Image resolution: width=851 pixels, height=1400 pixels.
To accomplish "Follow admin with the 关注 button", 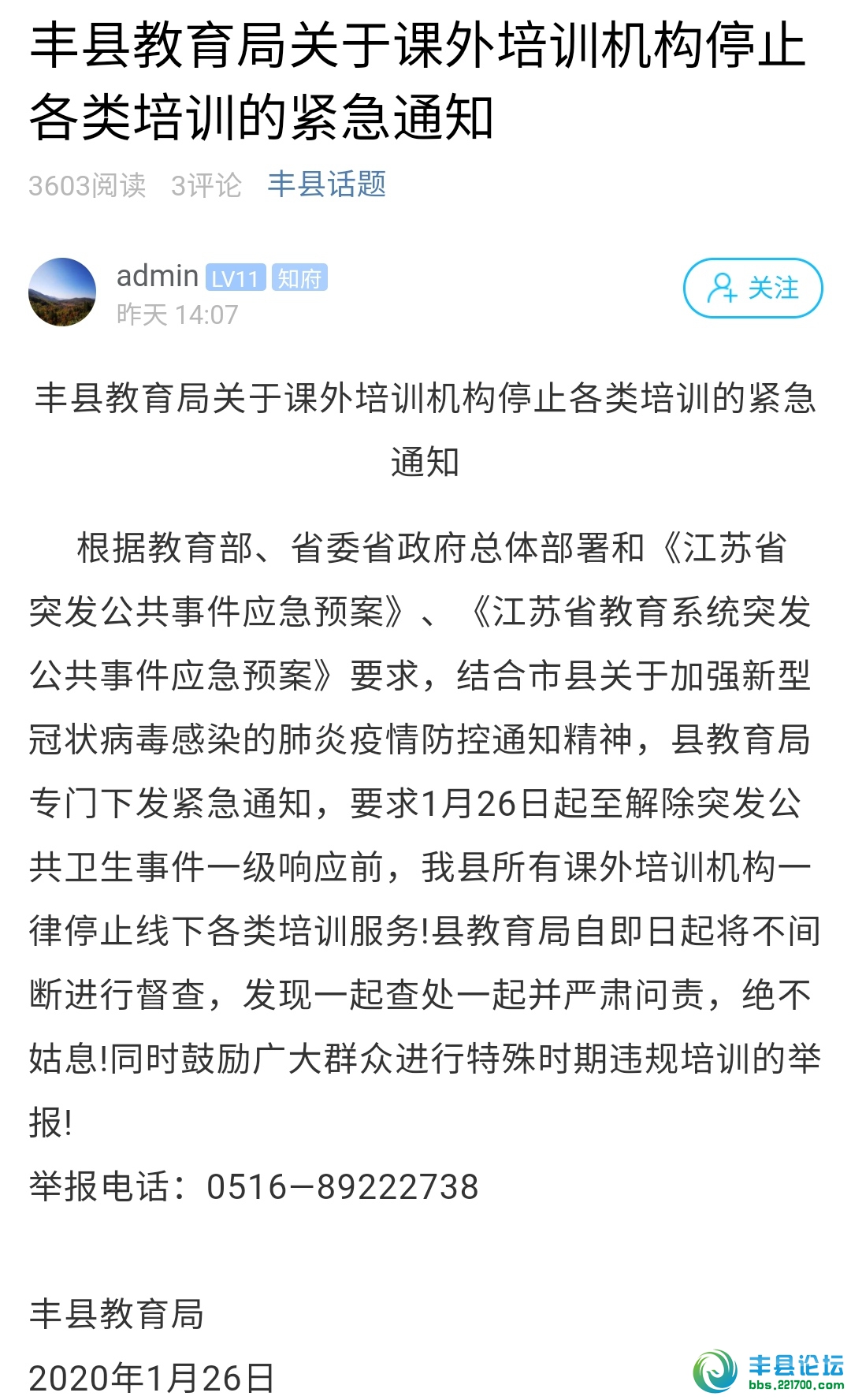I will (753, 289).
